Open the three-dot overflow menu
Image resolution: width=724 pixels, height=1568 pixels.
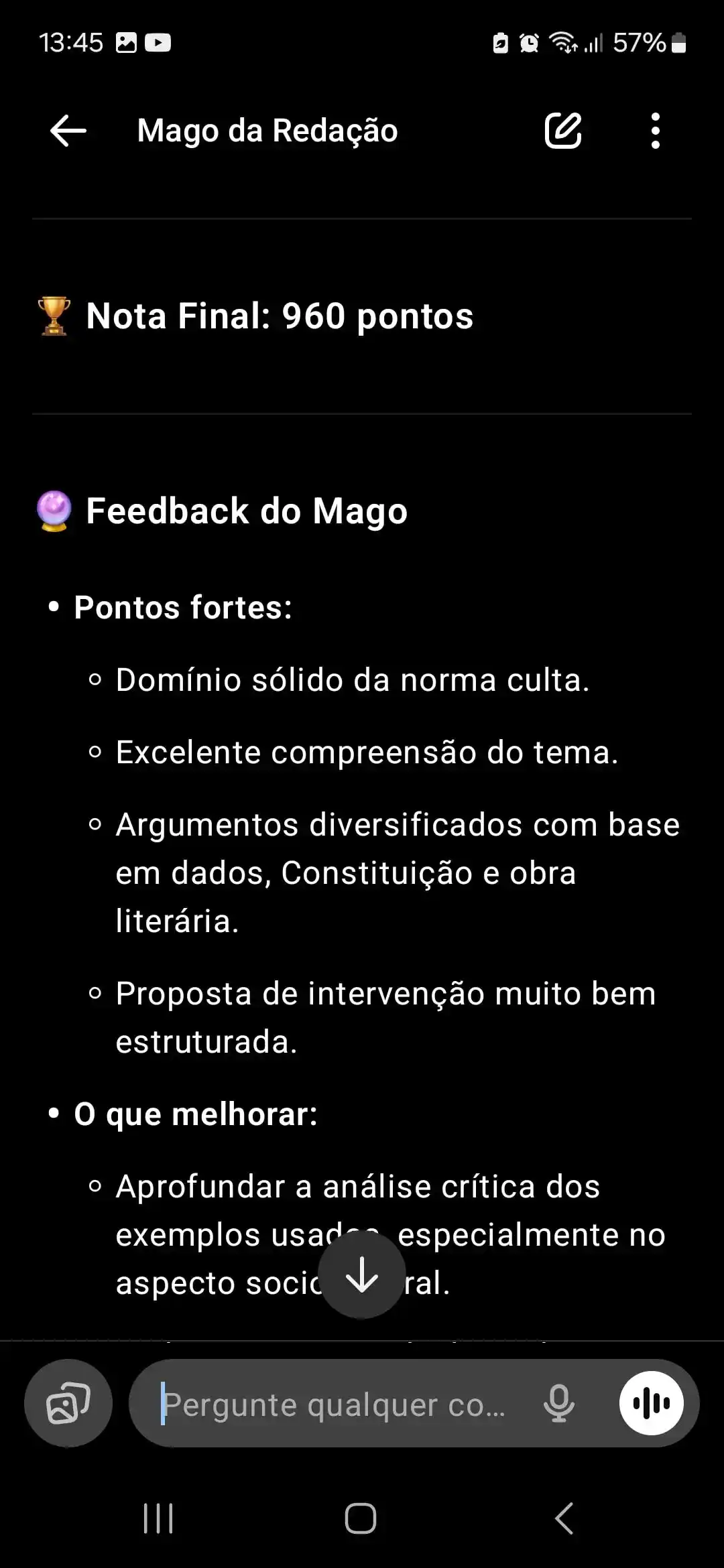[655, 131]
